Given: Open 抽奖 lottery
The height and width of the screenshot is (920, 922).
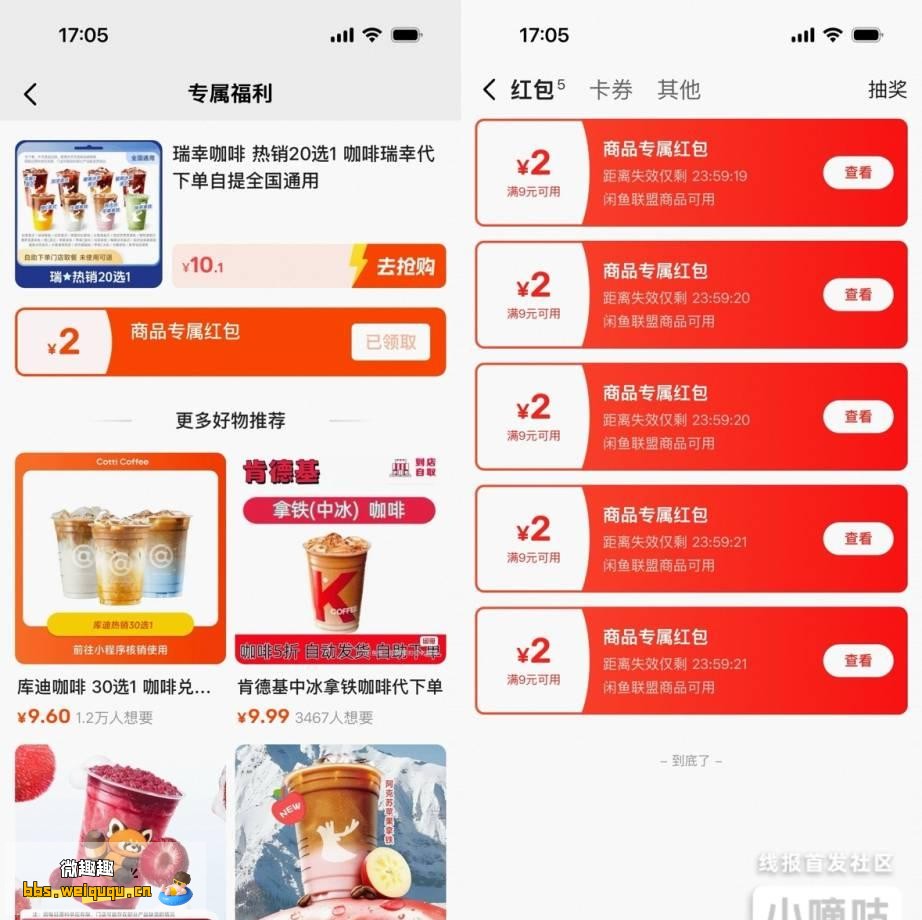Looking at the screenshot, I should coord(886,90).
